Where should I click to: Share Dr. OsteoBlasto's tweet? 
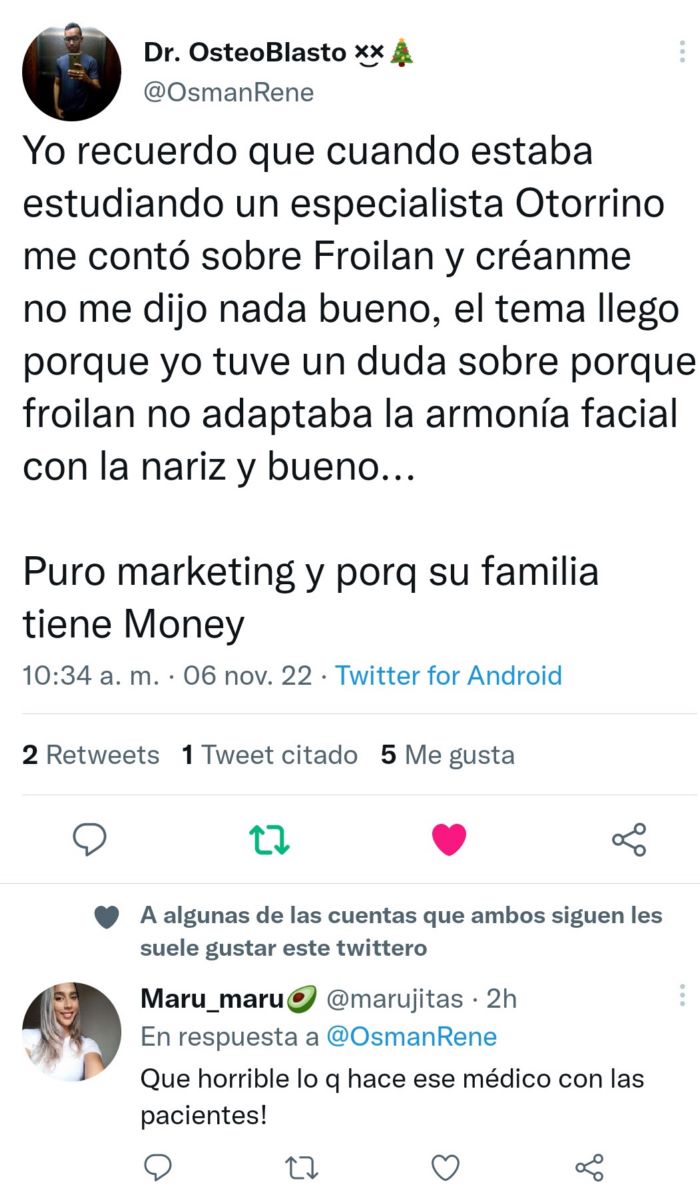coord(629,840)
